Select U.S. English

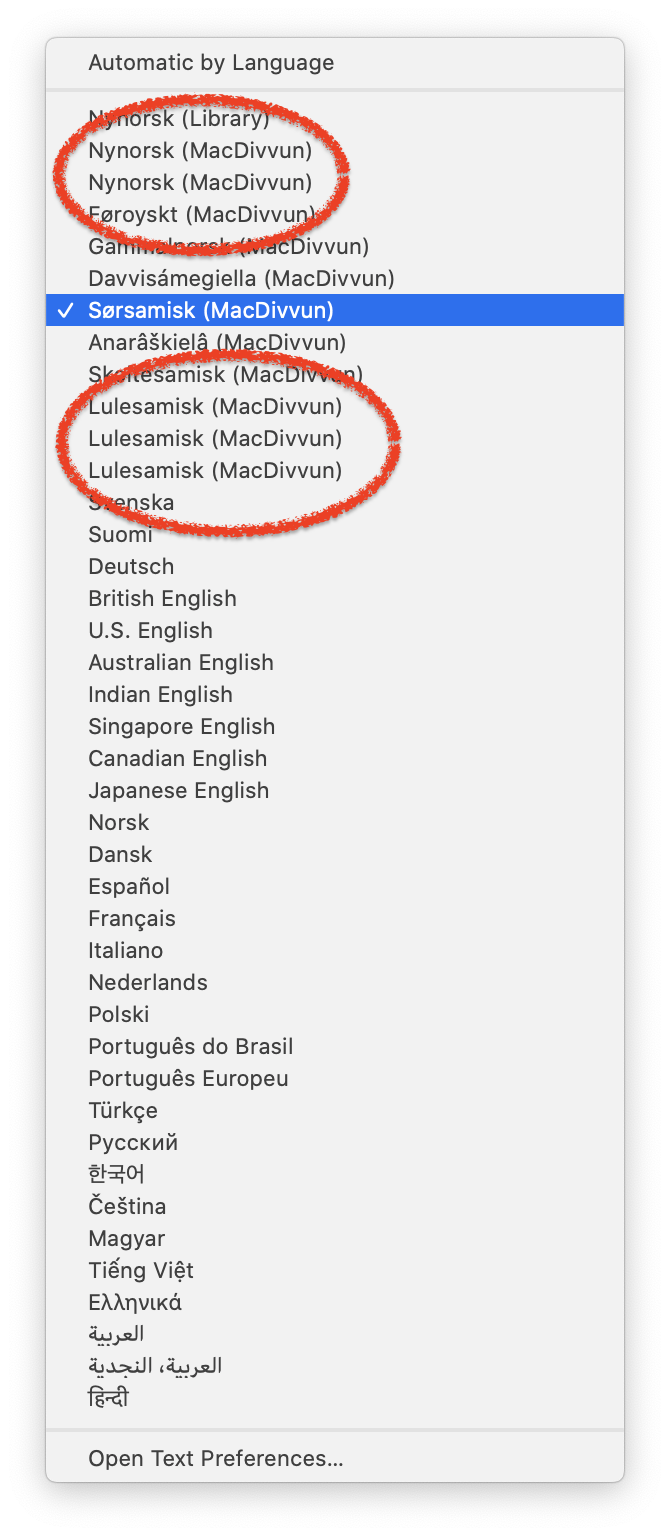(150, 630)
